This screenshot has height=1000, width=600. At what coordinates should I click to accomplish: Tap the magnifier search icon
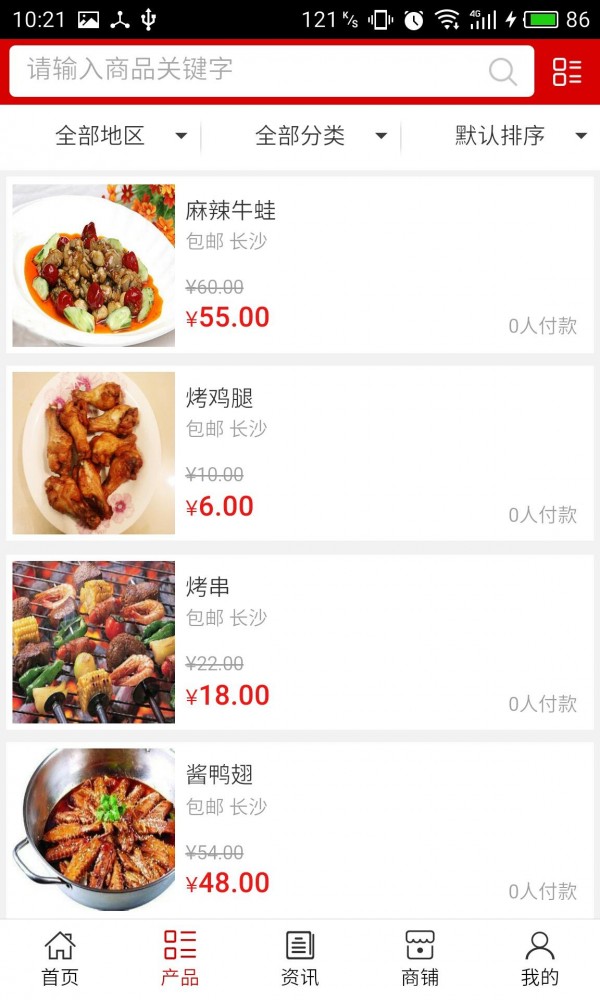(x=502, y=71)
